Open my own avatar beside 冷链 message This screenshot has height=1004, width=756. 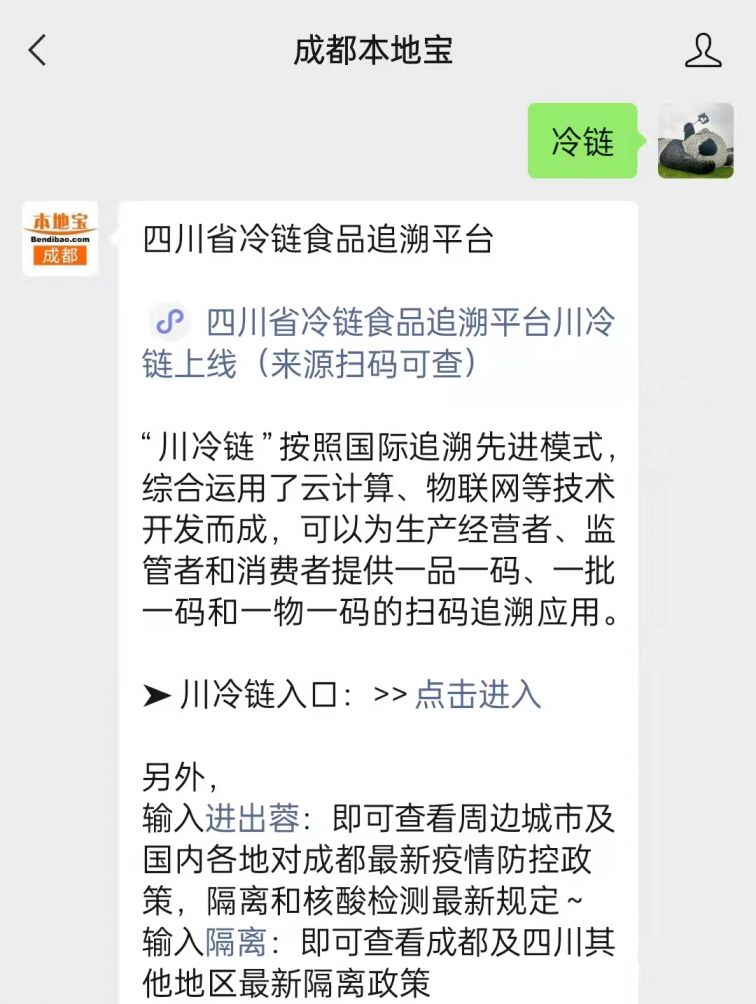pyautogui.click(x=695, y=141)
